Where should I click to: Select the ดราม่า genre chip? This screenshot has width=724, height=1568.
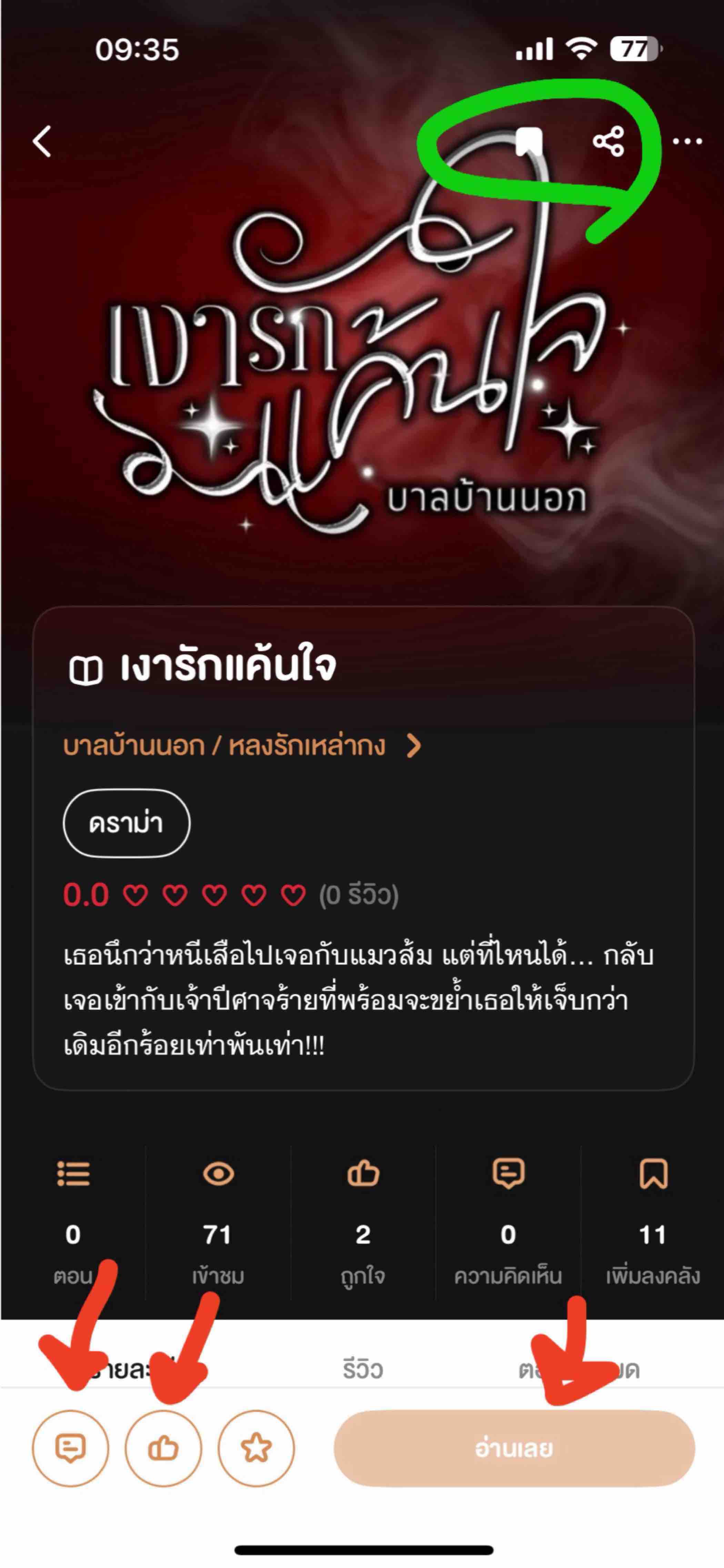coord(127,823)
